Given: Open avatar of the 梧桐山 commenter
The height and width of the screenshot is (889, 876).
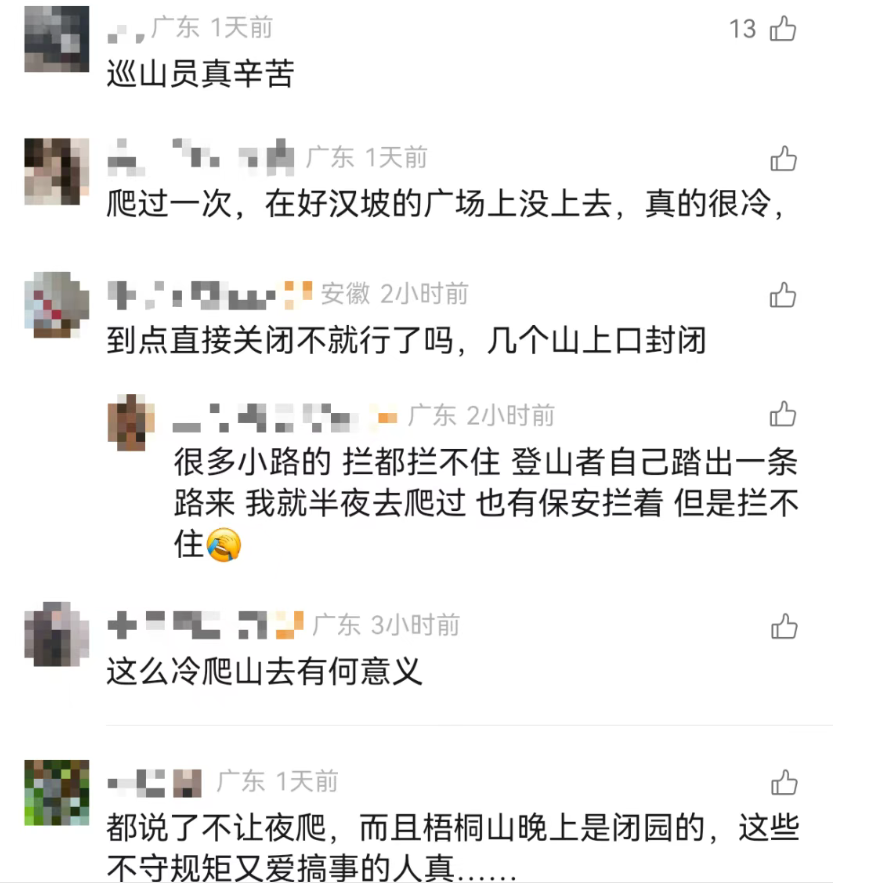Looking at the screenshot, I should point(57,793).
